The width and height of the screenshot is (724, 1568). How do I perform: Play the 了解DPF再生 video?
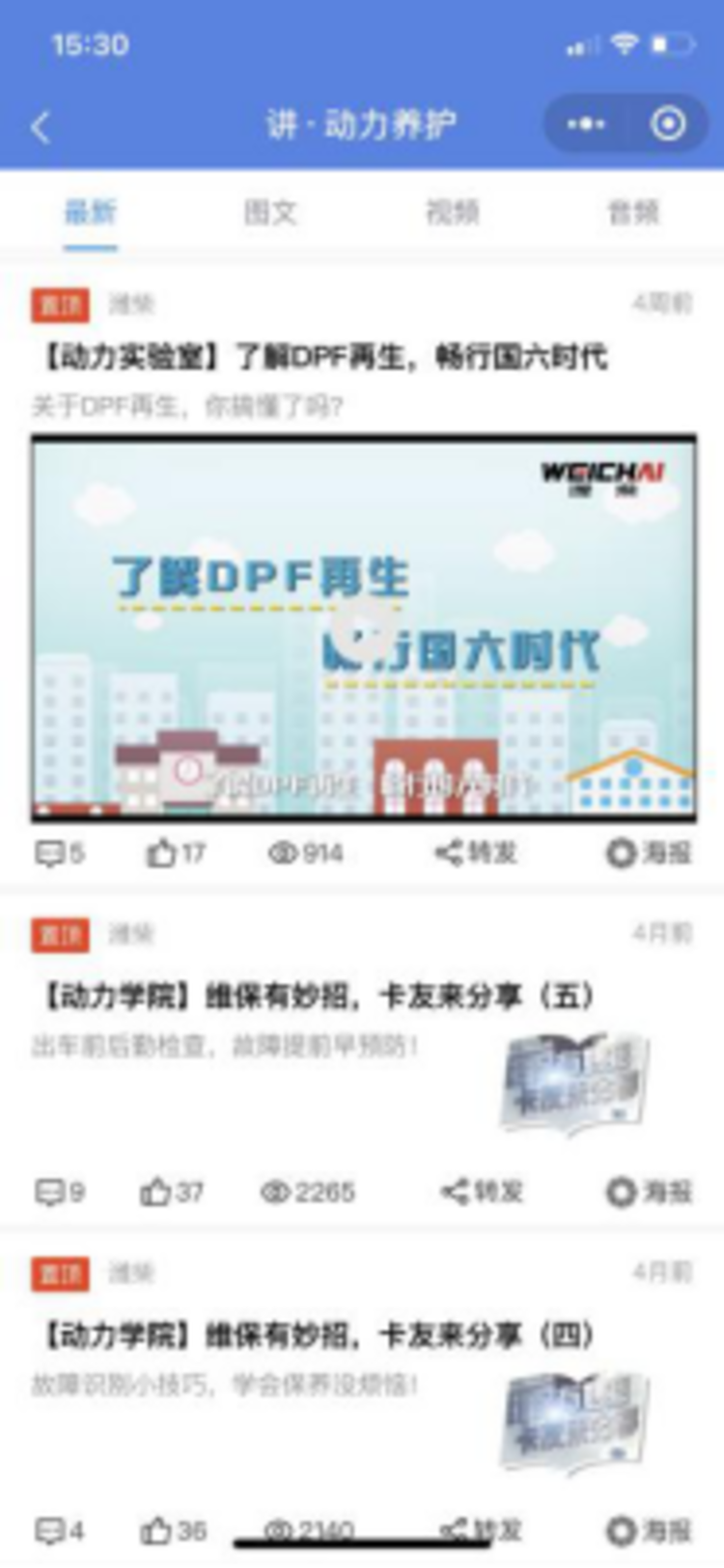pyautogui.click(x=364, y=627)
